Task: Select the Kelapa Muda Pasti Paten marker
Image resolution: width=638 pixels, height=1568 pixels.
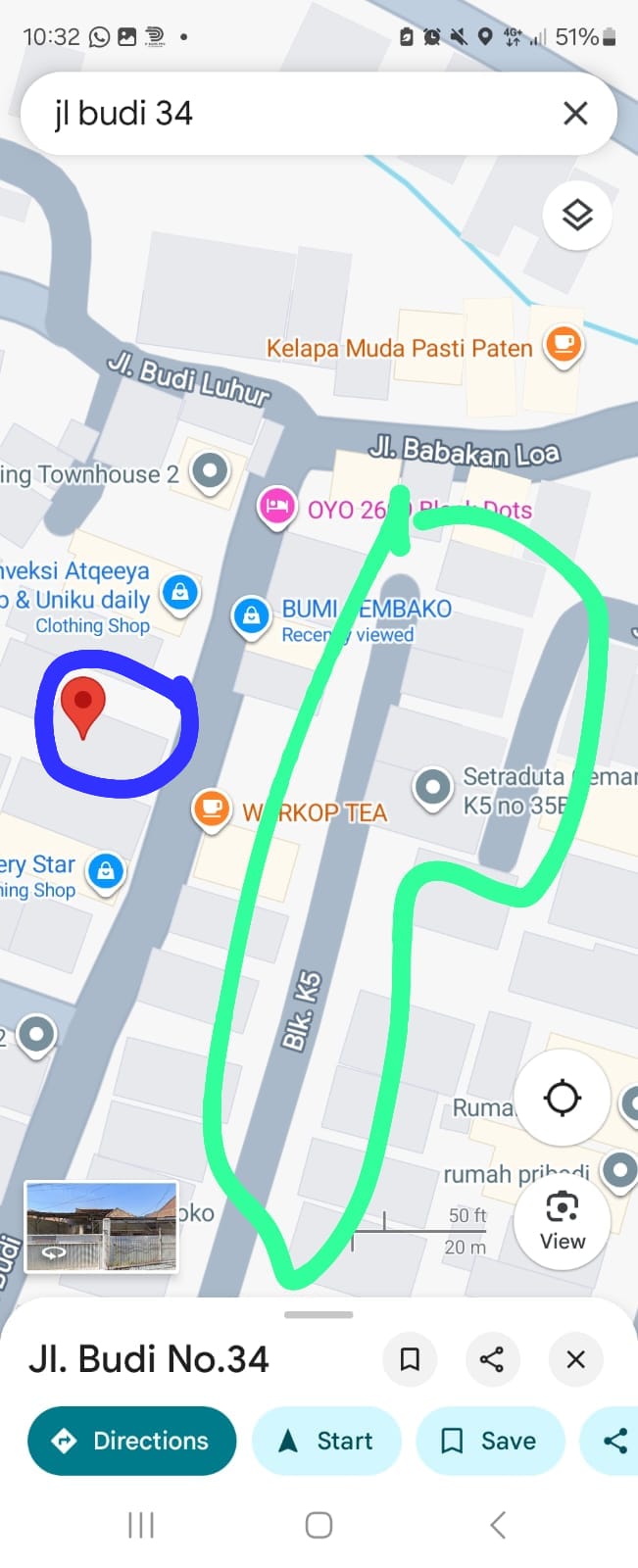Action: 564,344
